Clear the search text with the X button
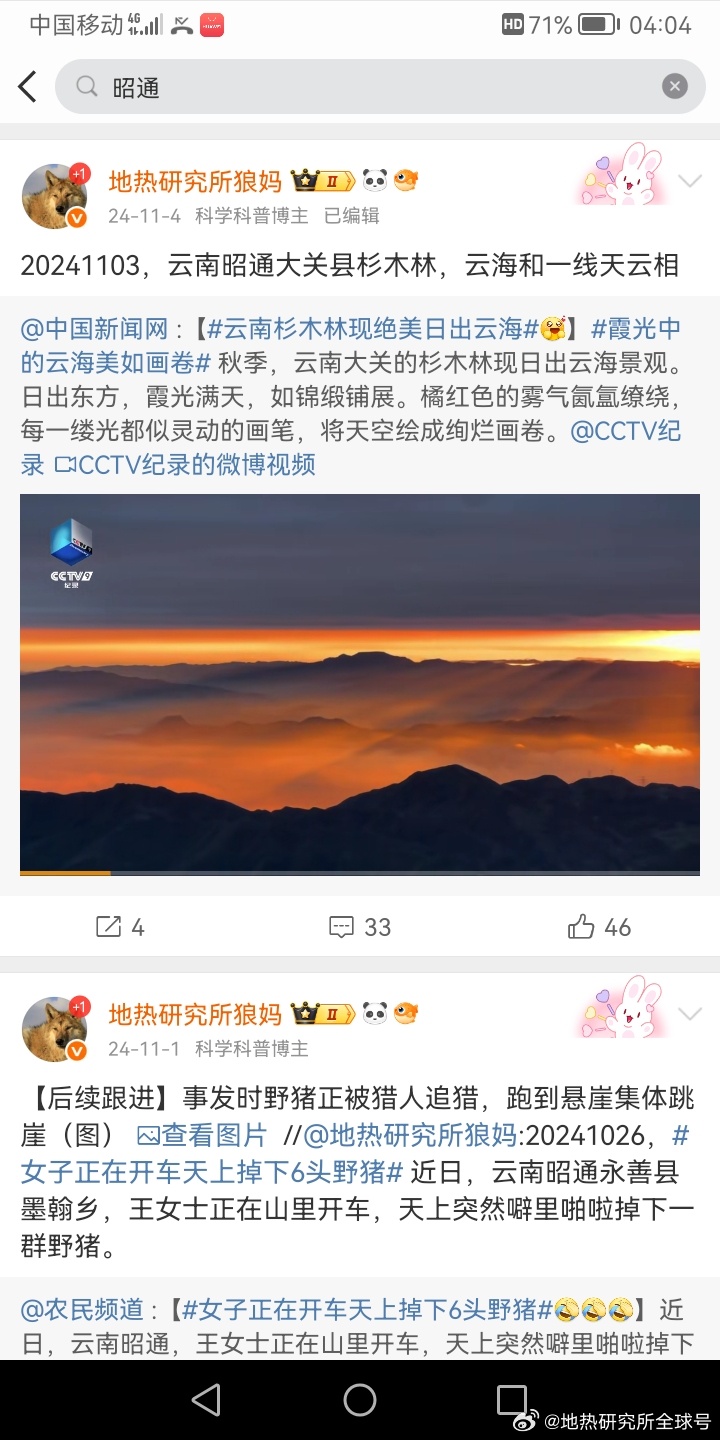This screenshot has width=720, height=1440. click(675, 87)
